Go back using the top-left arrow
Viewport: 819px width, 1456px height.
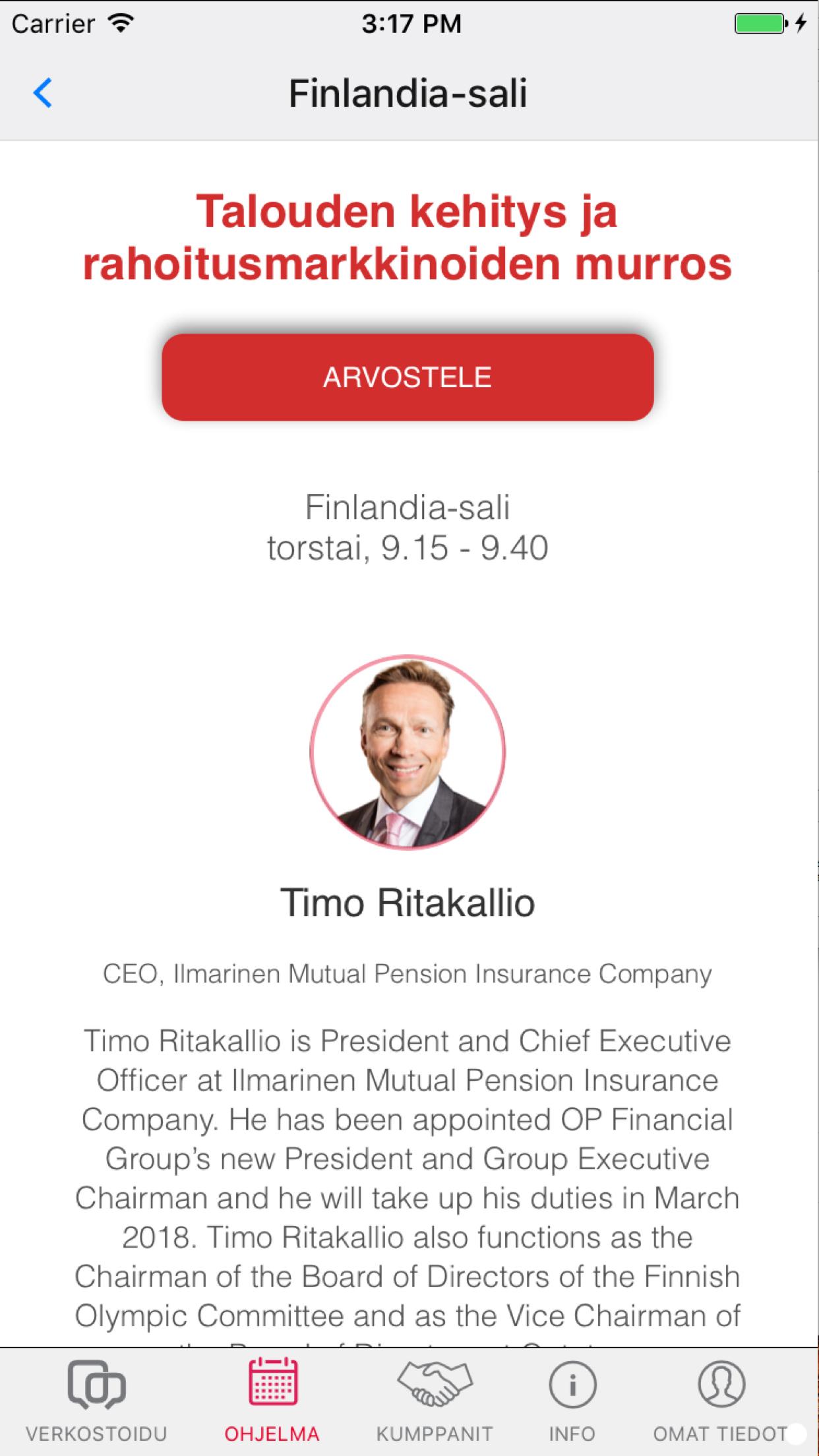(x=42, y=93)
